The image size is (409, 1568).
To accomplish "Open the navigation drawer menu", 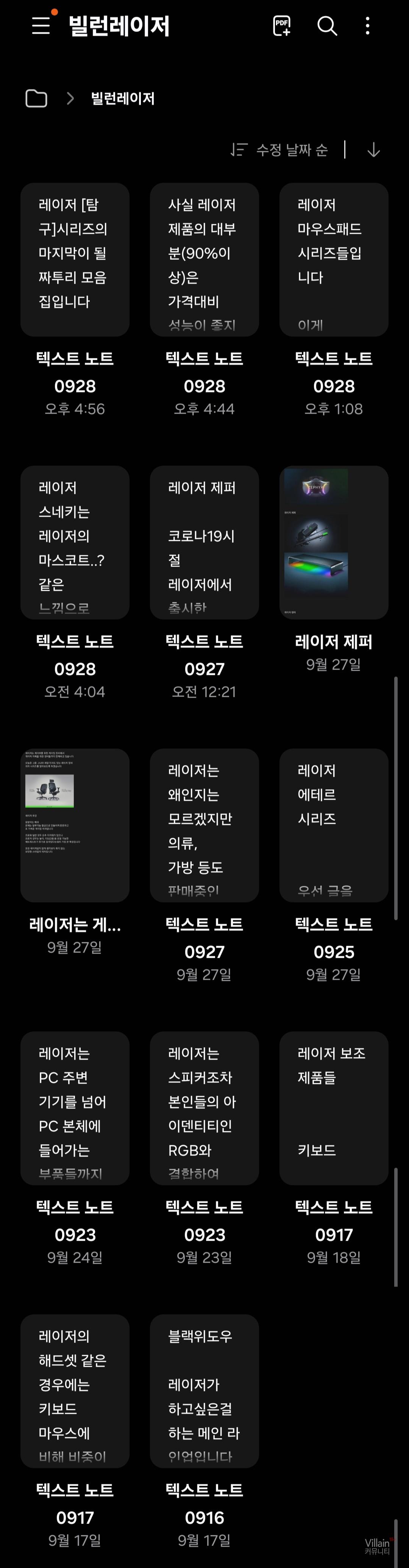I will click(41, 26).
